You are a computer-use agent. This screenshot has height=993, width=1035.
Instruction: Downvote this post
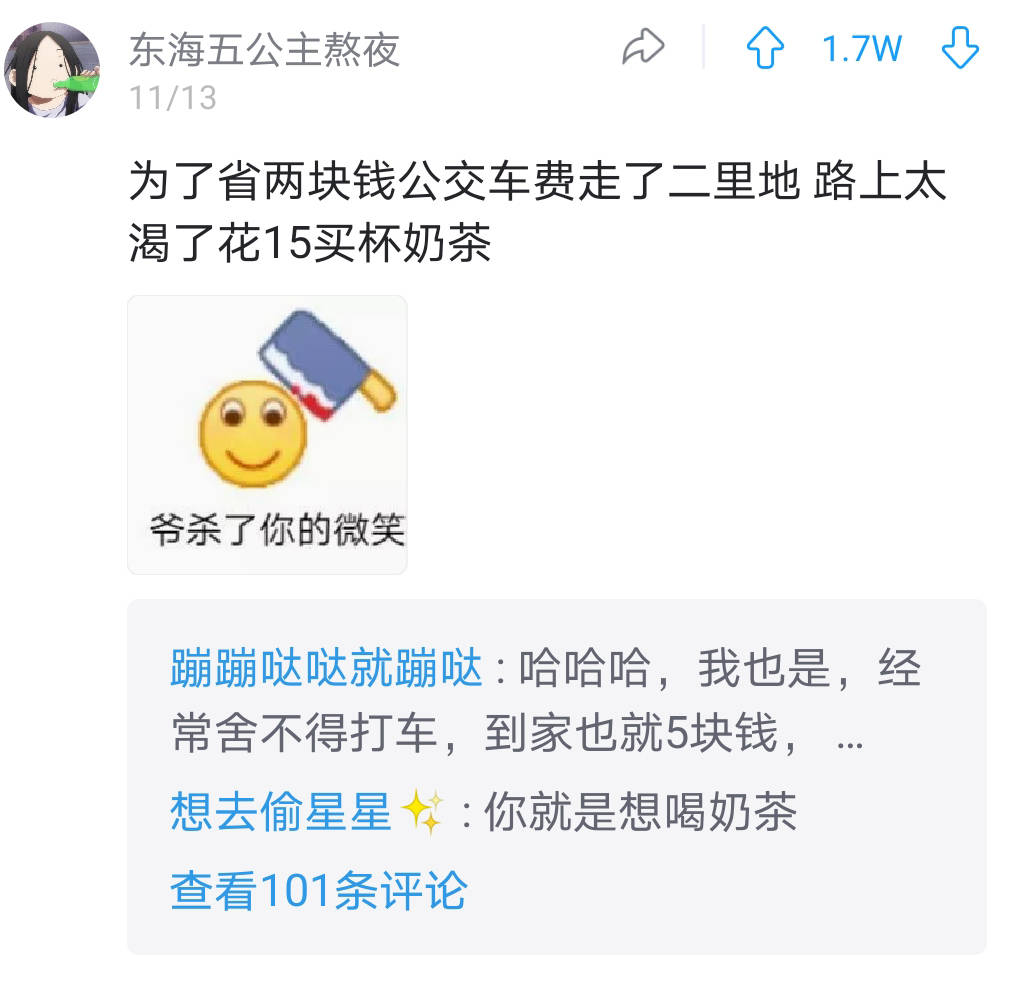(960, 47)
